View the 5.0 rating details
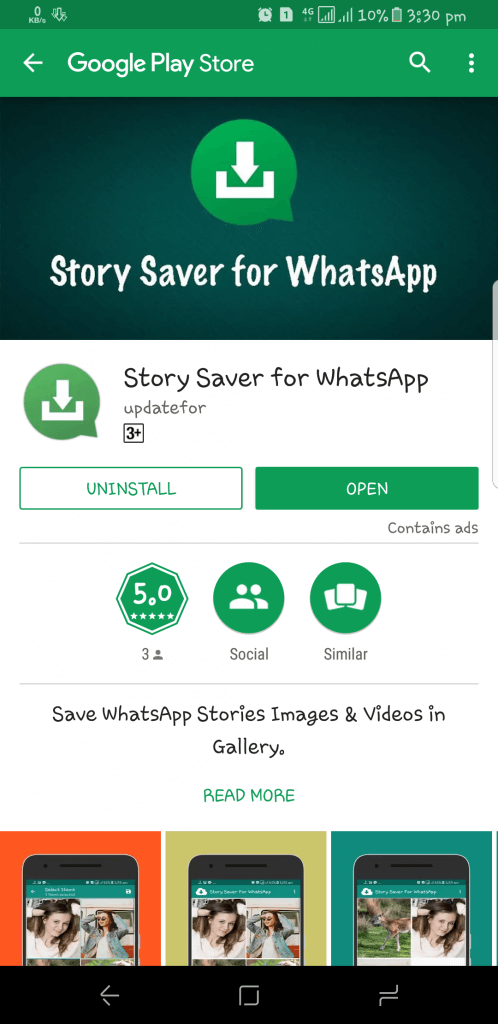498x1024 pixels. [152, 598]
